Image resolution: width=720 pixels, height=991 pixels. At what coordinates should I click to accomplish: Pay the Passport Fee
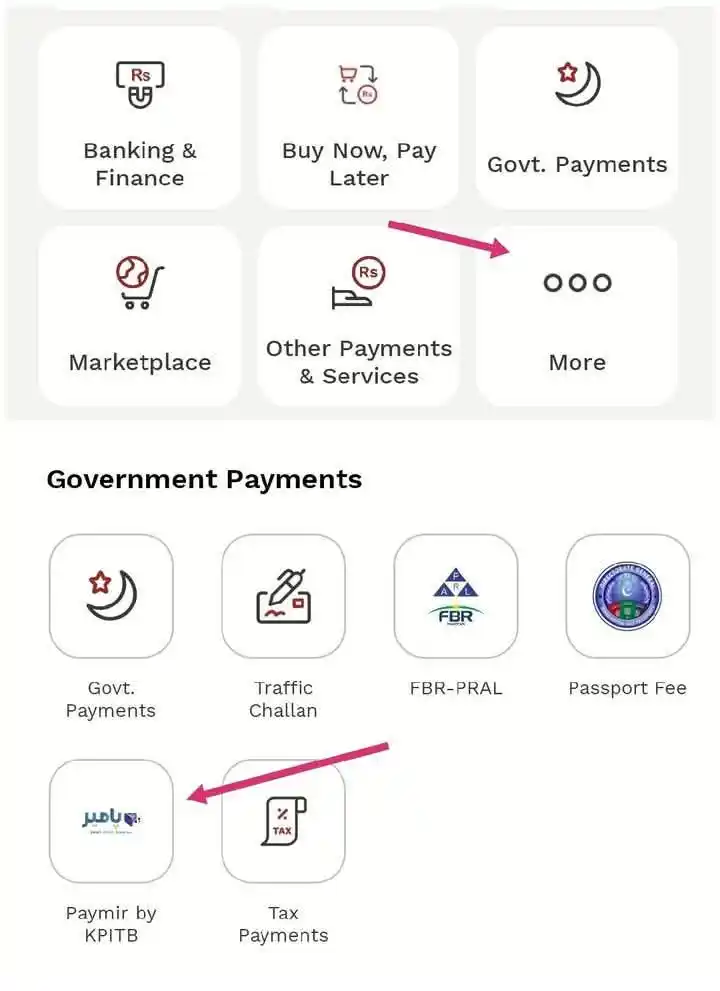(627, 596)
